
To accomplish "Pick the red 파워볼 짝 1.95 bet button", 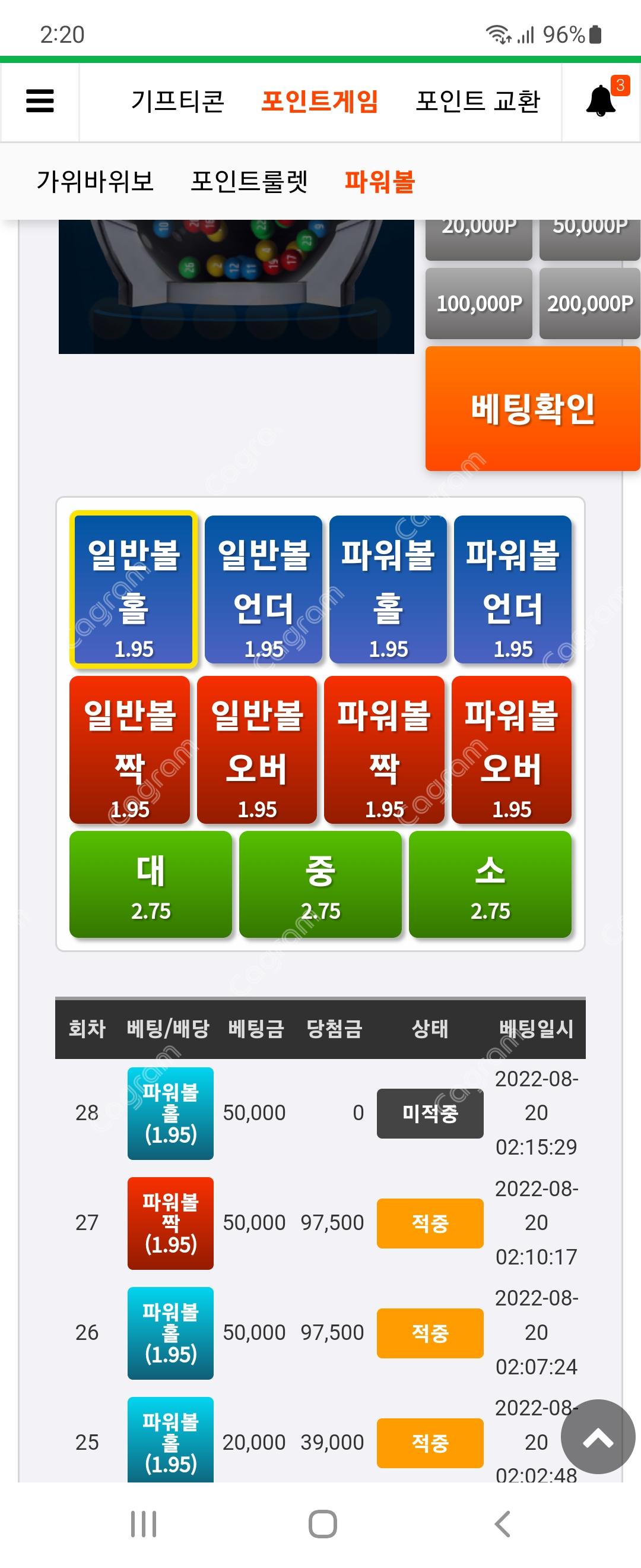I will [x=384, y=750].
